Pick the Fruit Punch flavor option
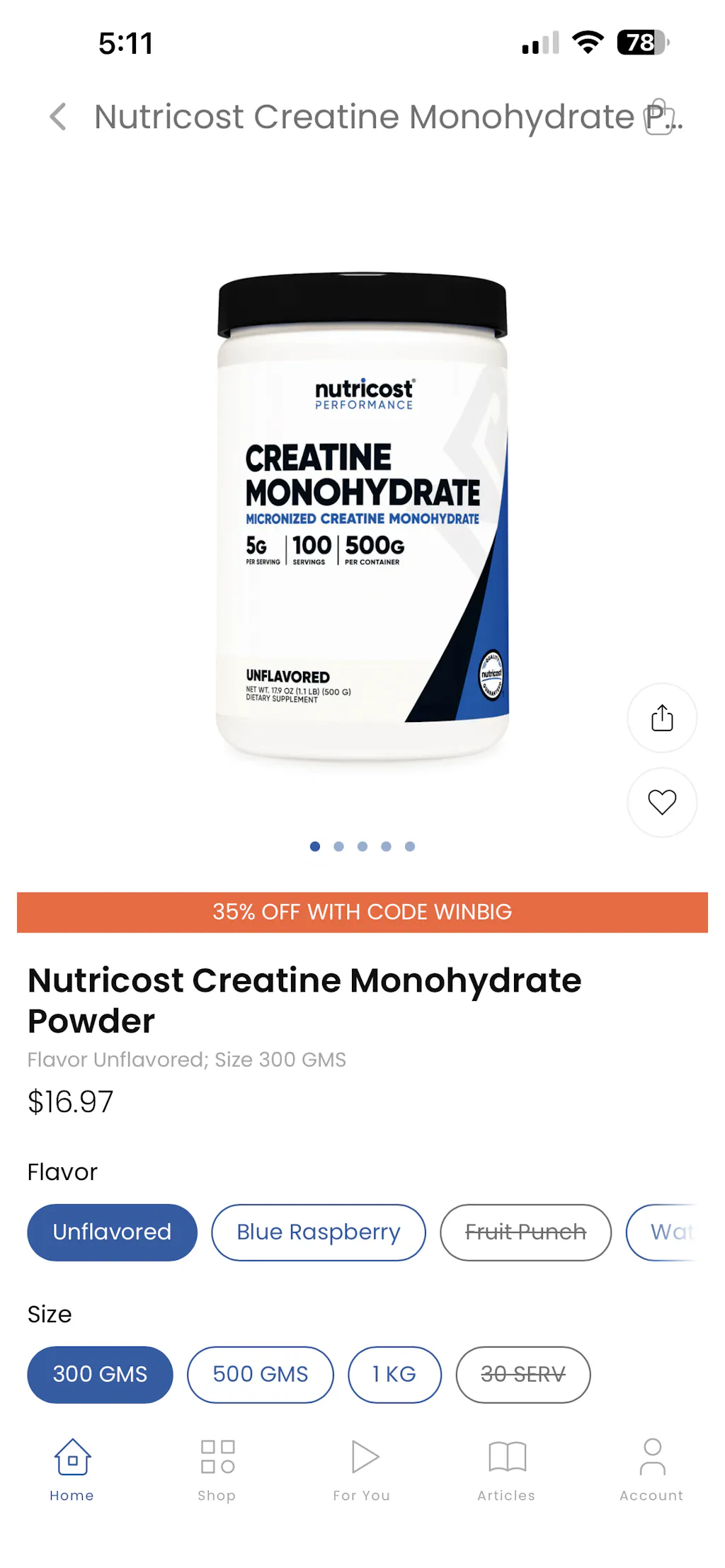Viewport: 725px width, 1568px height. 525,1232
